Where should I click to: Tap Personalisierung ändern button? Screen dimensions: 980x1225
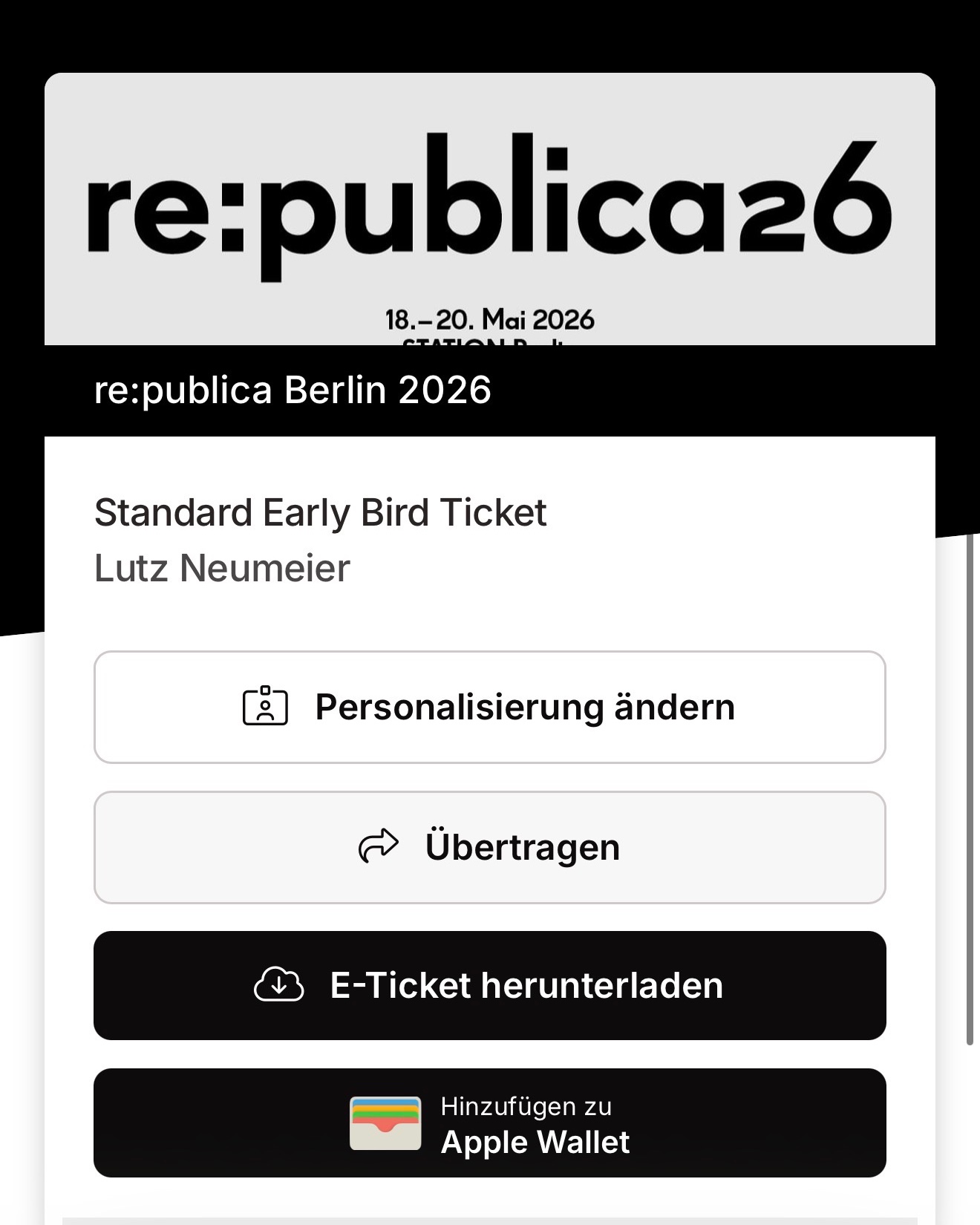489,707
